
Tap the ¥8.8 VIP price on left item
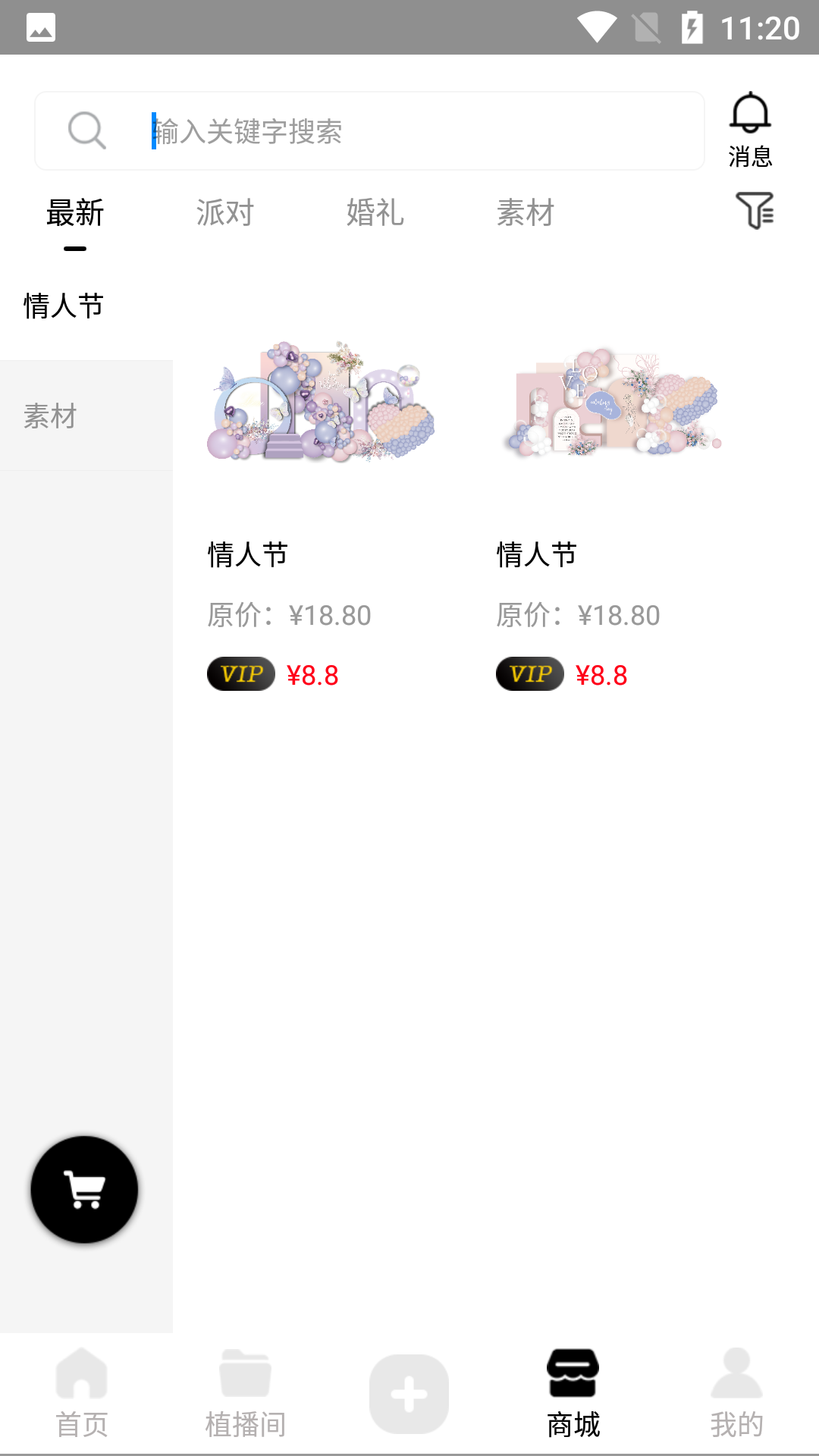pos(312,673)
